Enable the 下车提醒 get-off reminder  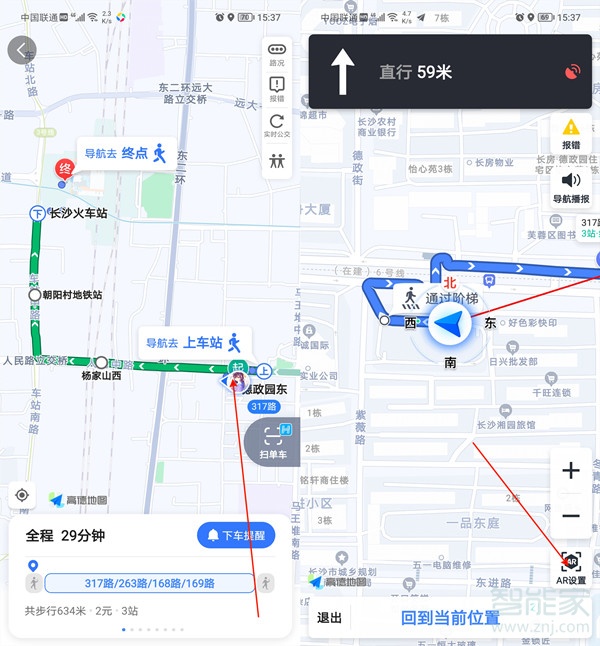(x=236, y=535)
